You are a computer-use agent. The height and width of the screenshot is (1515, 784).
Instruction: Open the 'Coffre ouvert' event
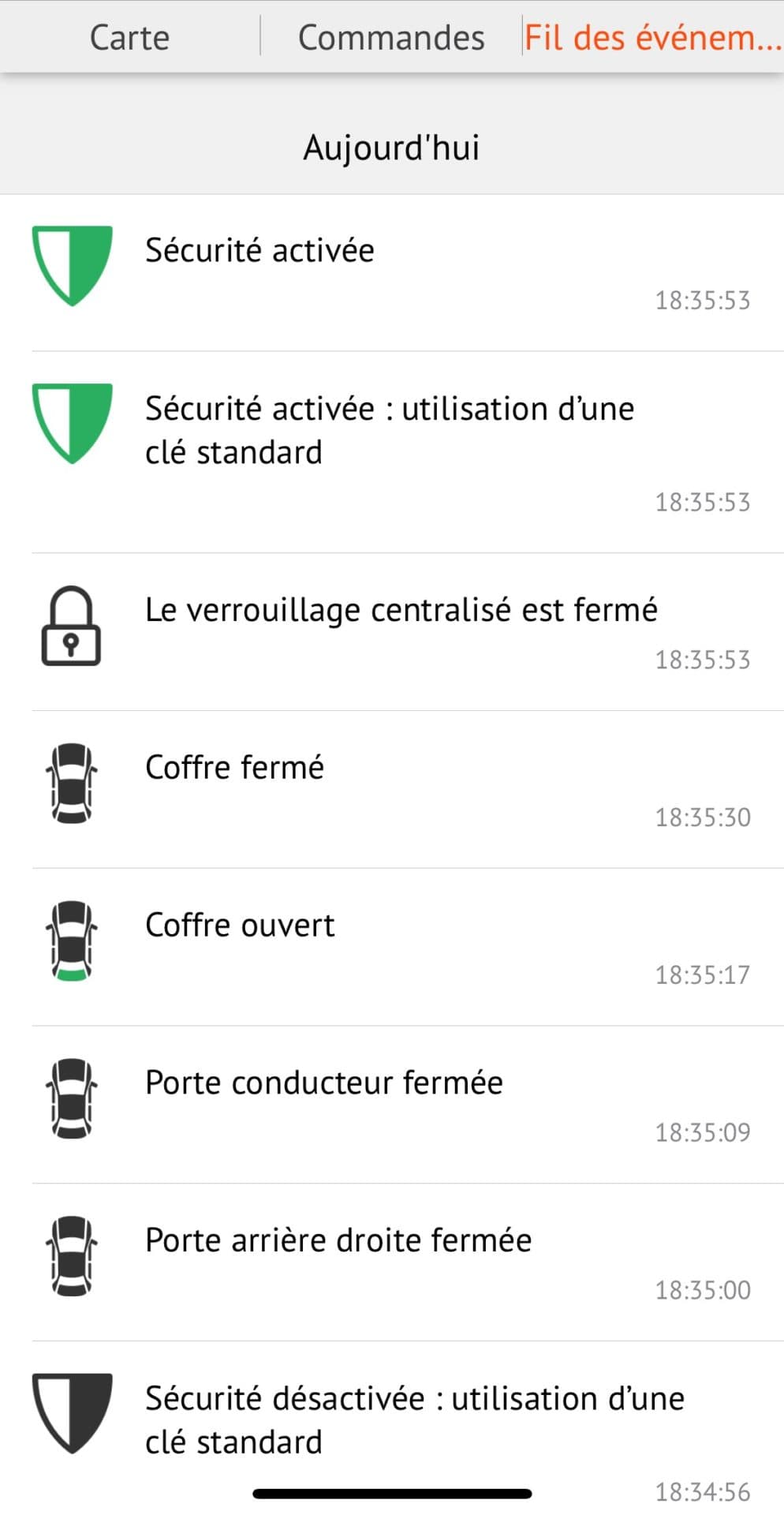coord(401,946)
